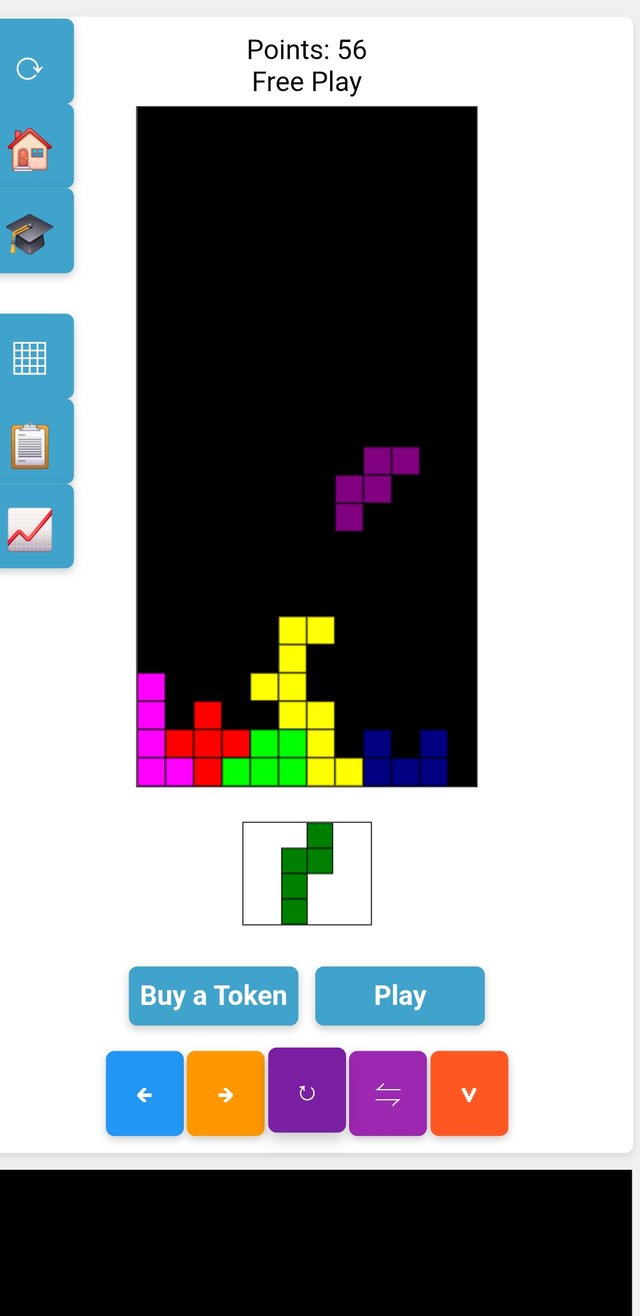Viewport: 640px width, 1316px height.
Task: Rotate the falling piece
Action: pos(307,1092)
